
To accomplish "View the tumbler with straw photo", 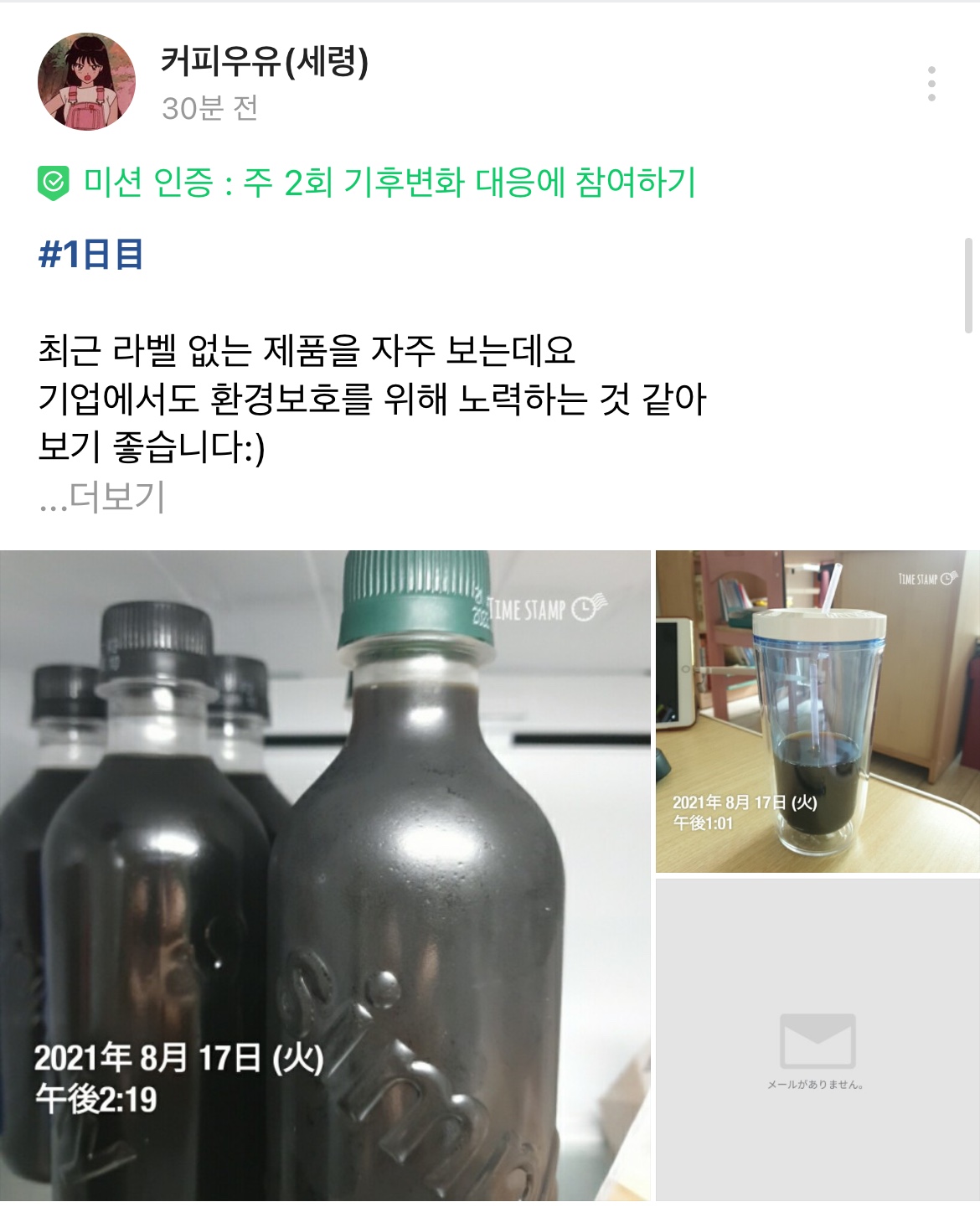I will pyautogui.click(x=818, y=712).
